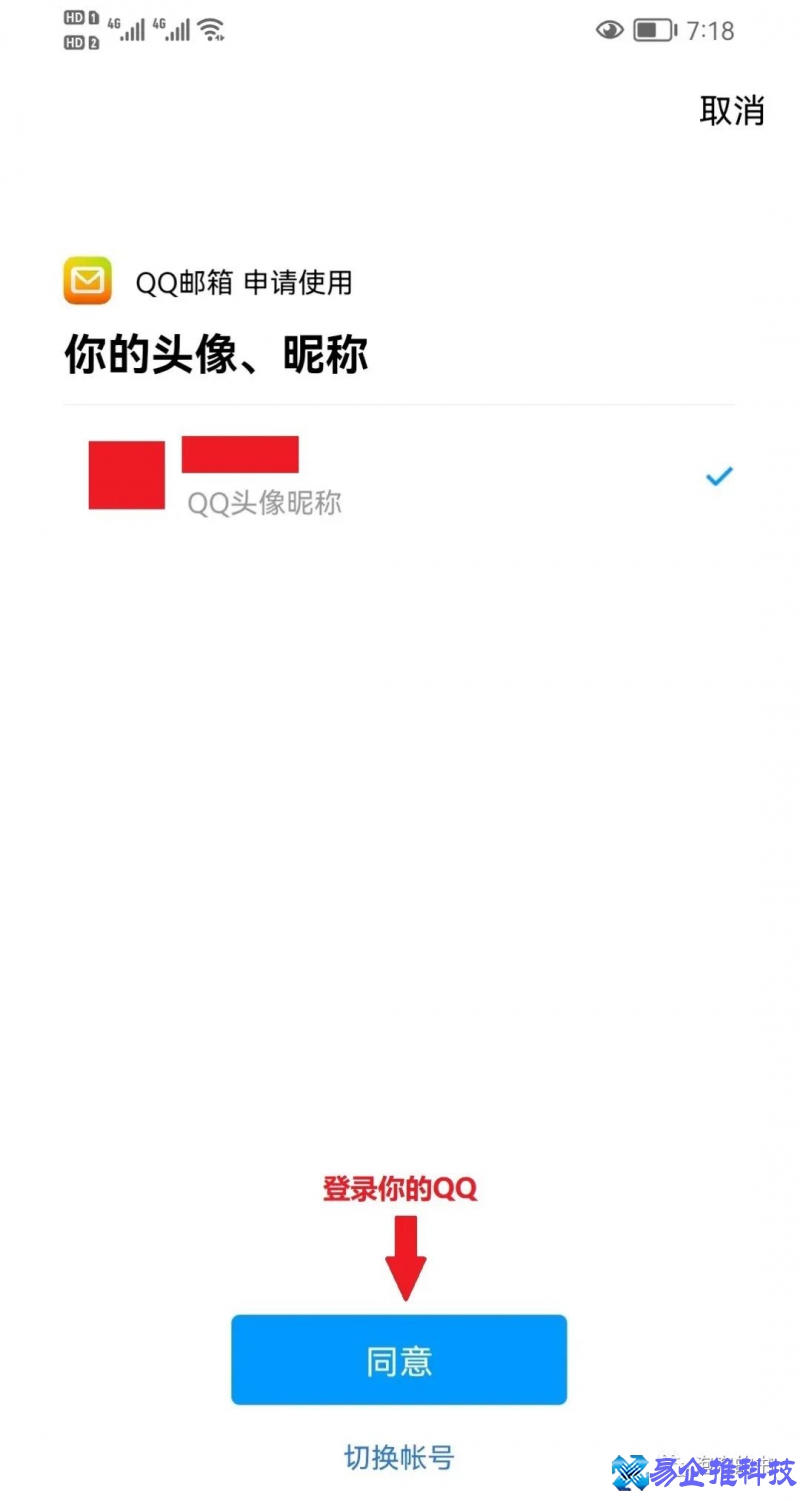Viewport: 800px width, 1501px height.
Task: Click the Wi-Fi icon in status bar
Action: coord(210,27)
